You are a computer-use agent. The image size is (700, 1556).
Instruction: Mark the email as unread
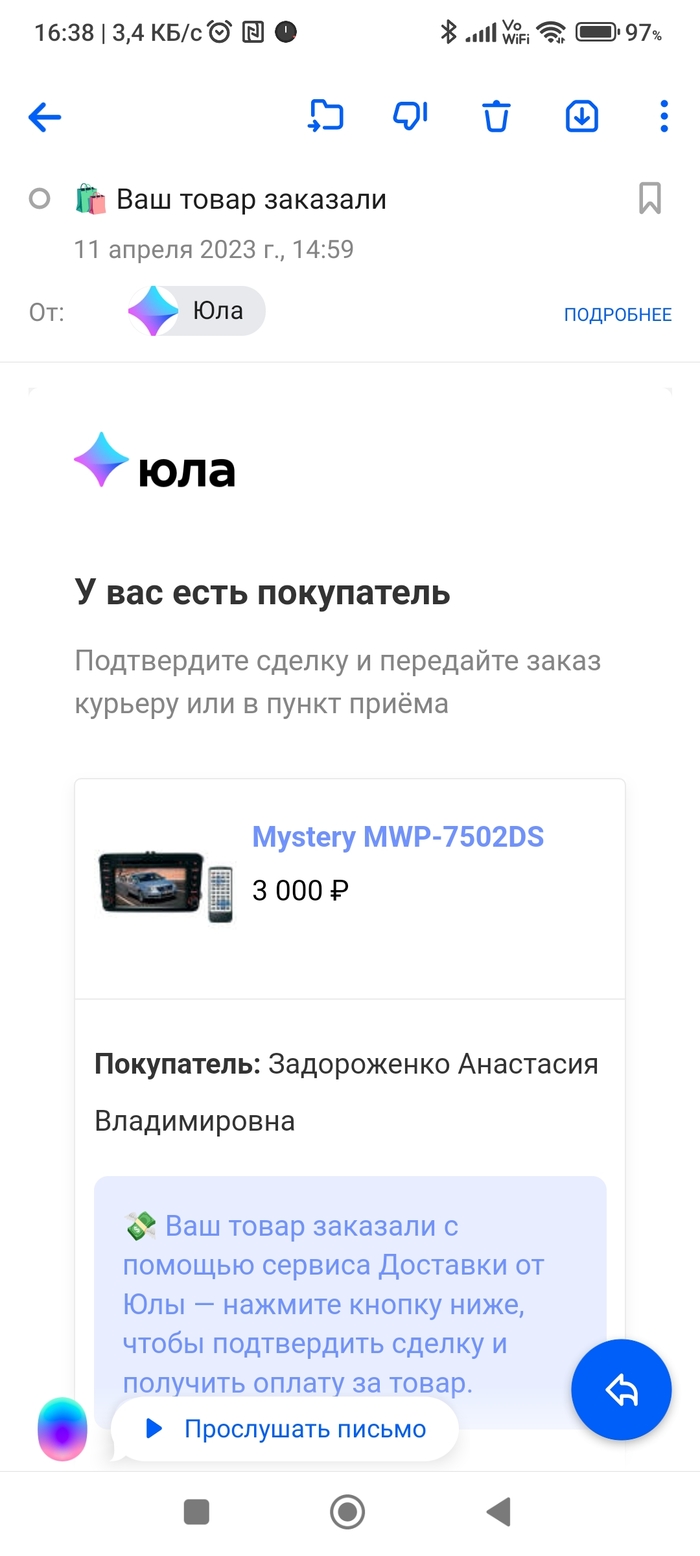coord(40,199)
